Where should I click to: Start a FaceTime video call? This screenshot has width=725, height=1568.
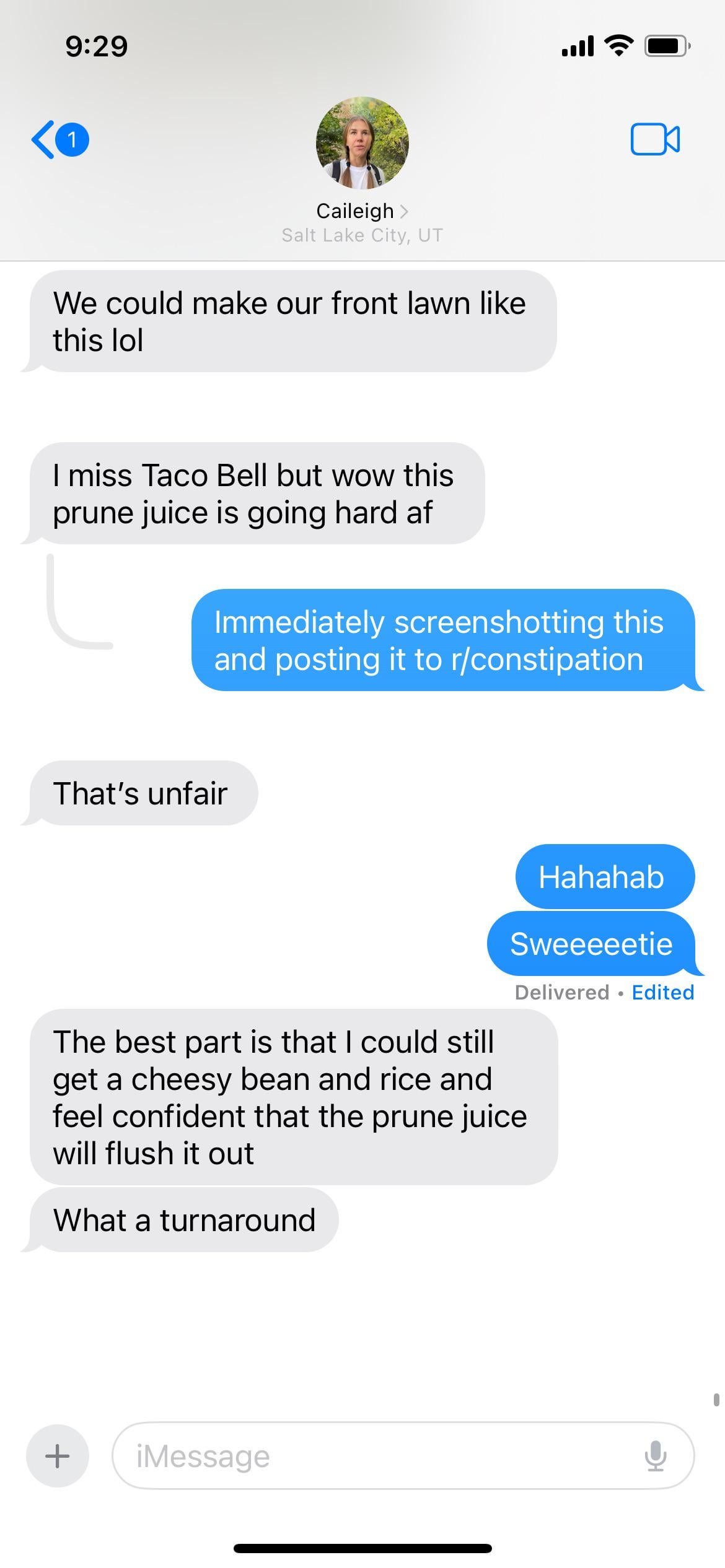pyautogui.click(x=655, y=139)
